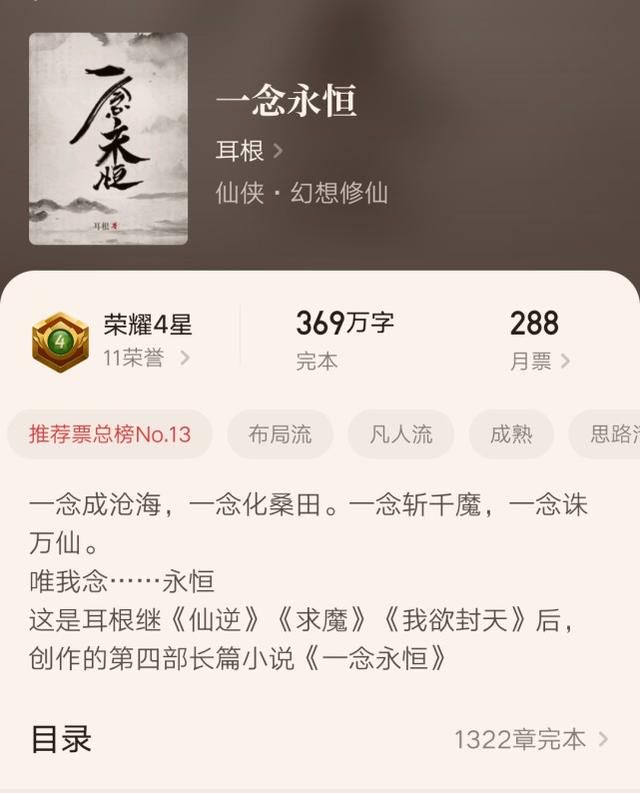
Task: View the book cover of 一念永恒
Action: point(108,139)
